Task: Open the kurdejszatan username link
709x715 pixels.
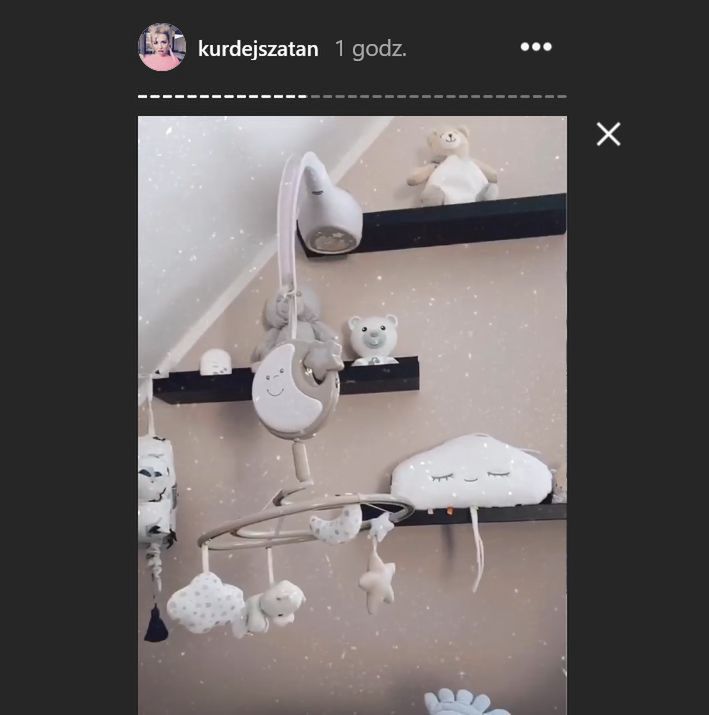Action: coord(258,48)
